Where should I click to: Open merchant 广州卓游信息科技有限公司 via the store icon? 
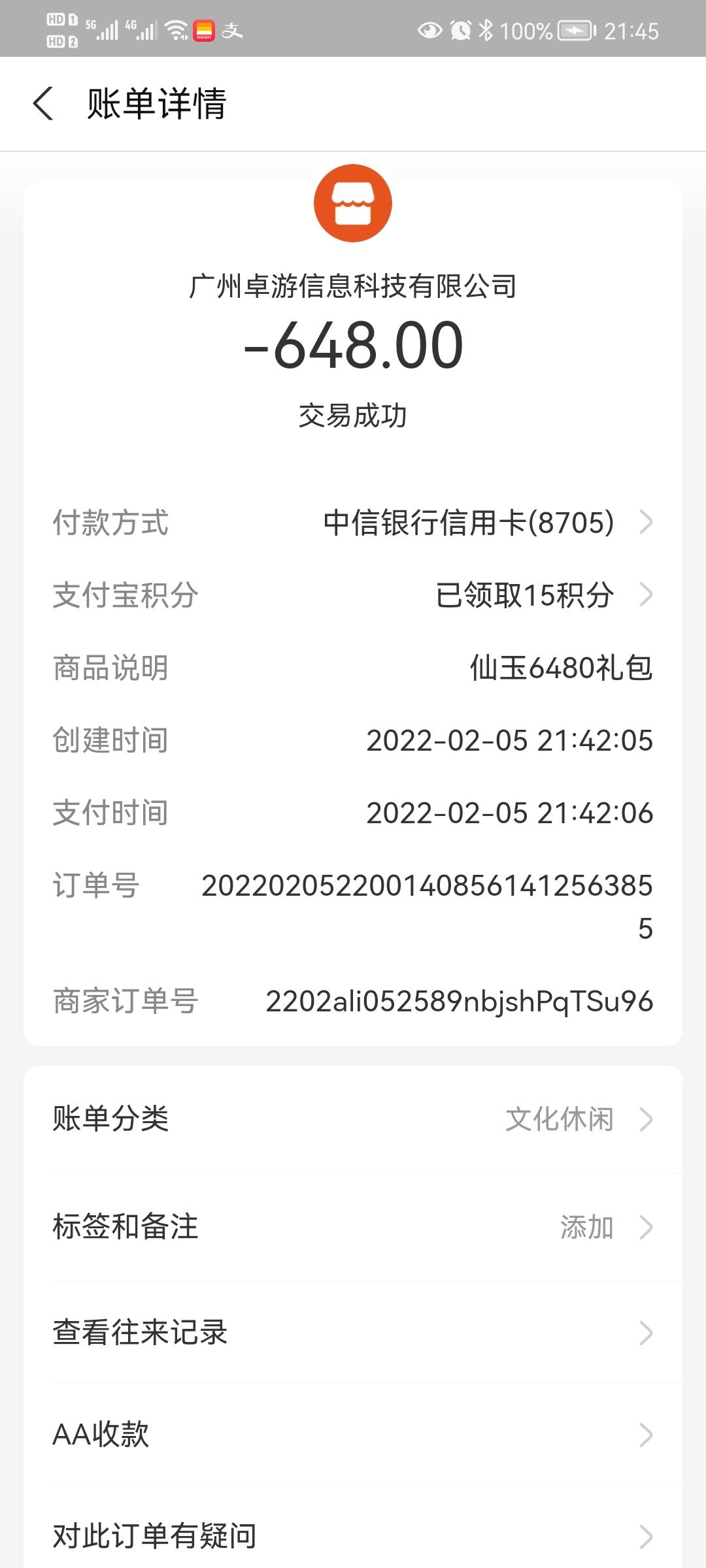[x=353, y=203]
